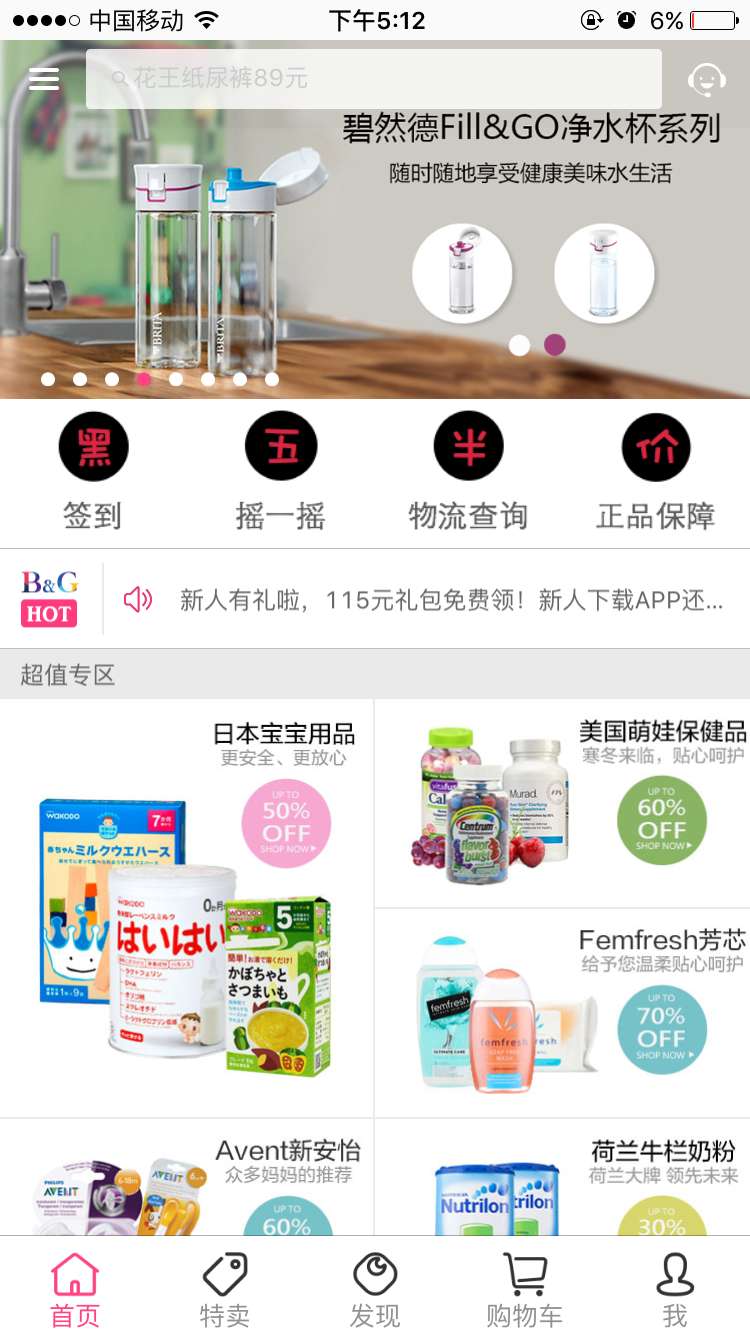The width and height of the screenshot is (750, 1334).
Task: View the 正品保障 authenticity guarantee icon
Action: click(655, 446)
